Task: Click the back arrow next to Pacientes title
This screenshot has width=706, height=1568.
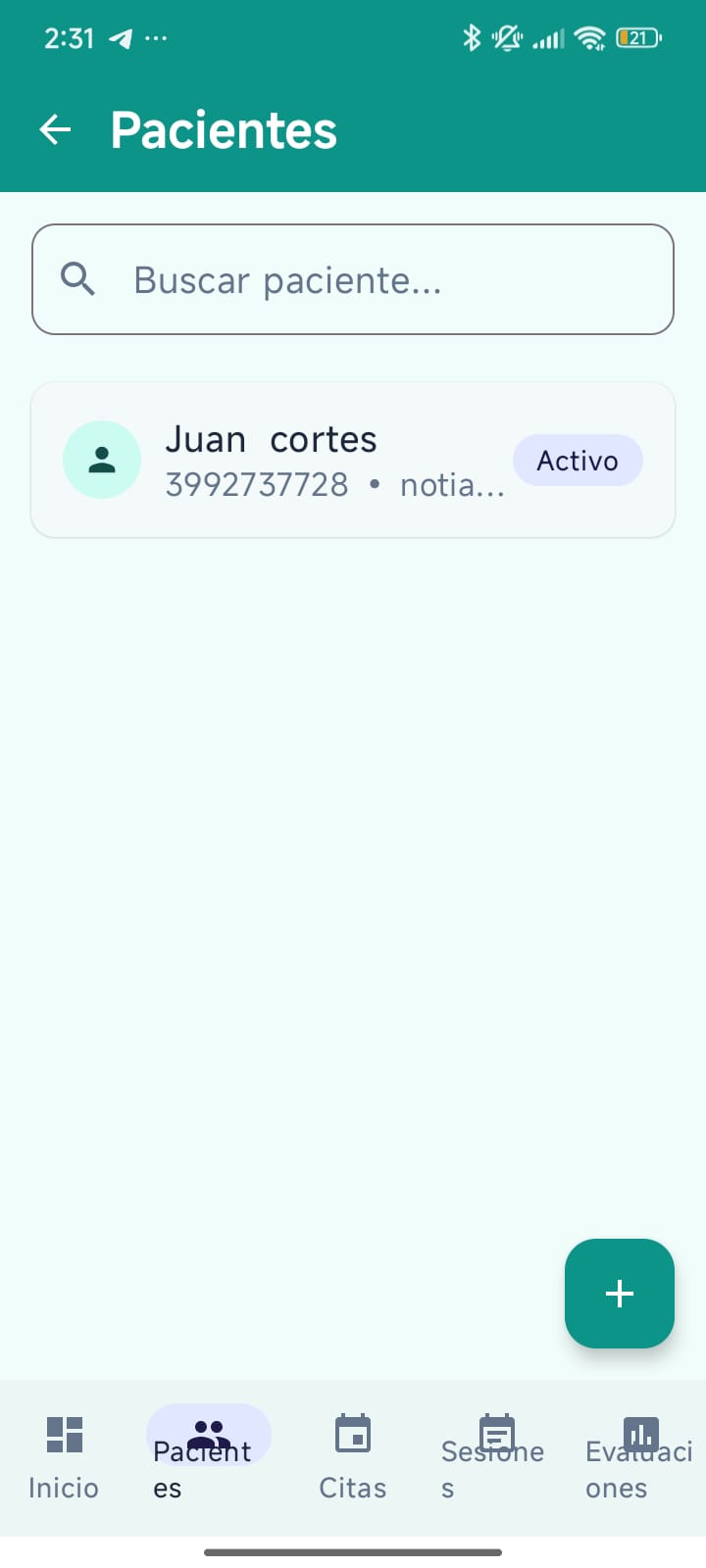Action: click(55, 128)
